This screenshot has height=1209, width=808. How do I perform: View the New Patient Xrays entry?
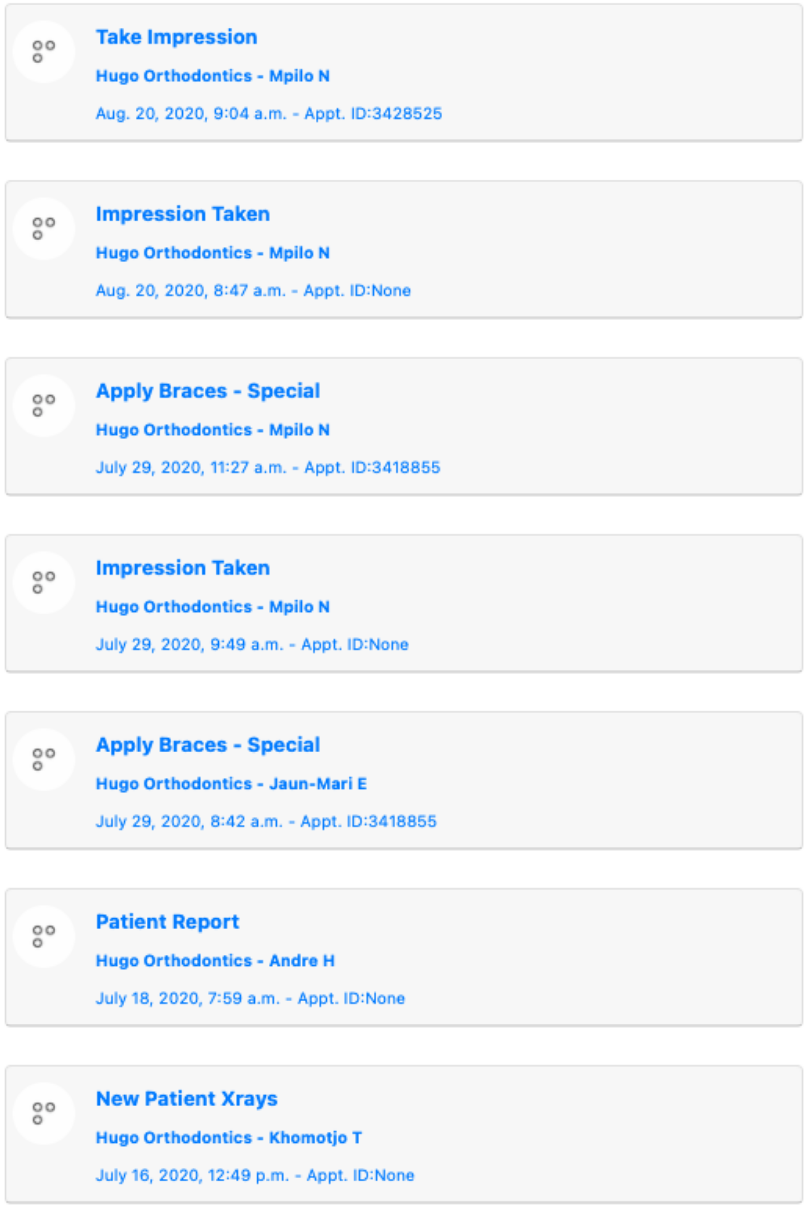(x=187, y=1100)
